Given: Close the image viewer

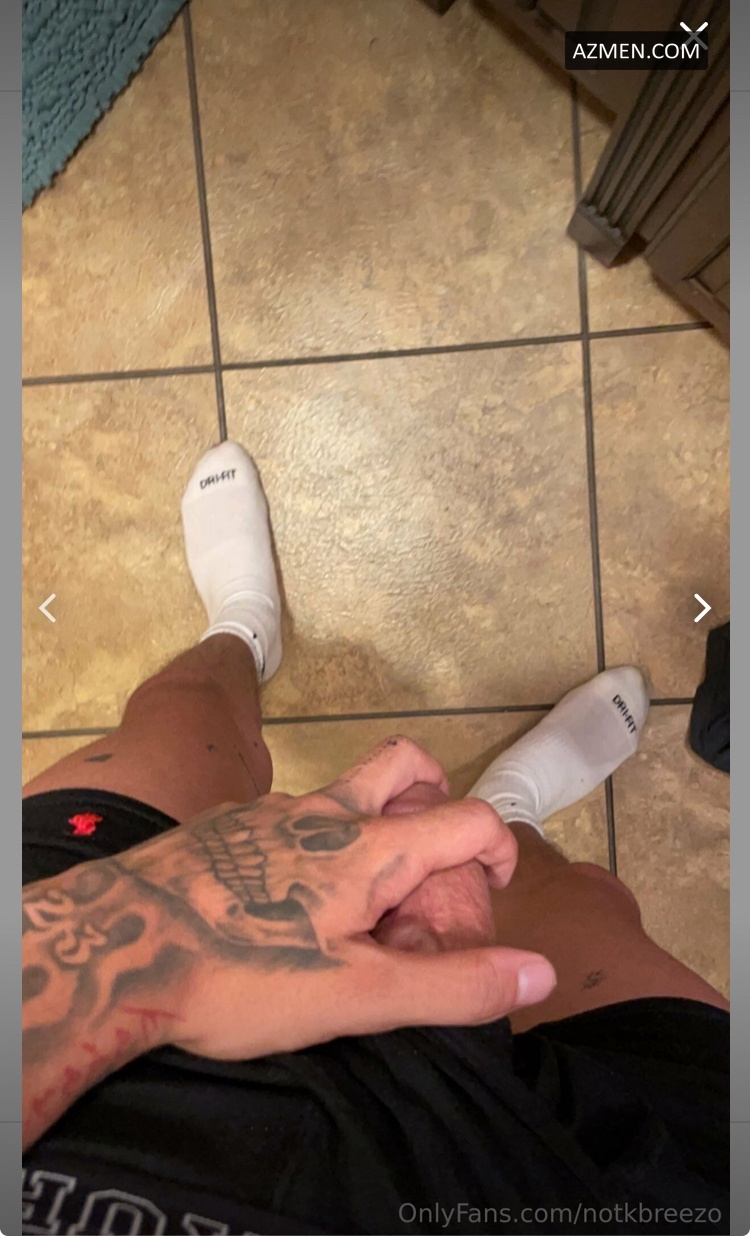Looking at the screenshot, I should (693, 35).
